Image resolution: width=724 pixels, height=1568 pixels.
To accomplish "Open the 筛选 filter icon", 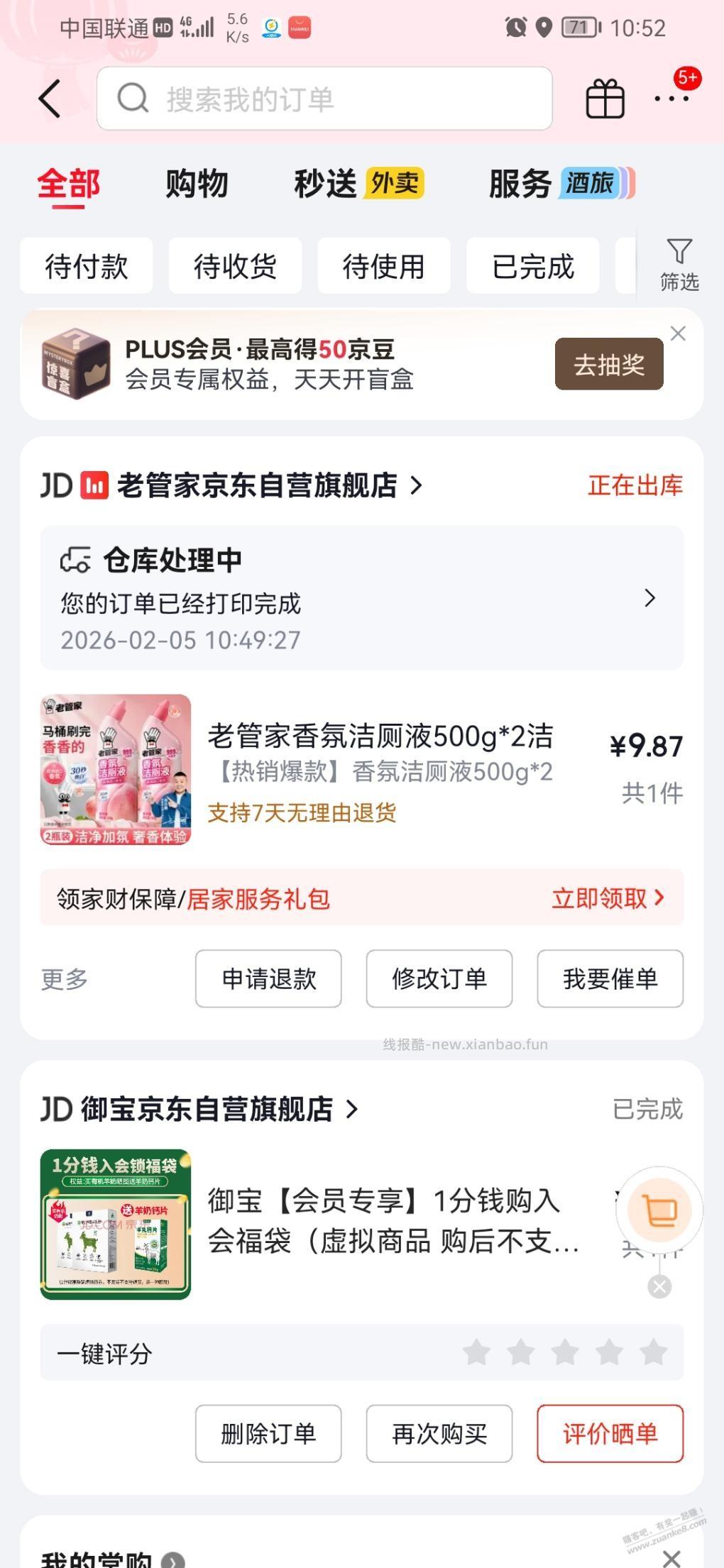I will click(x=678, y=265).
